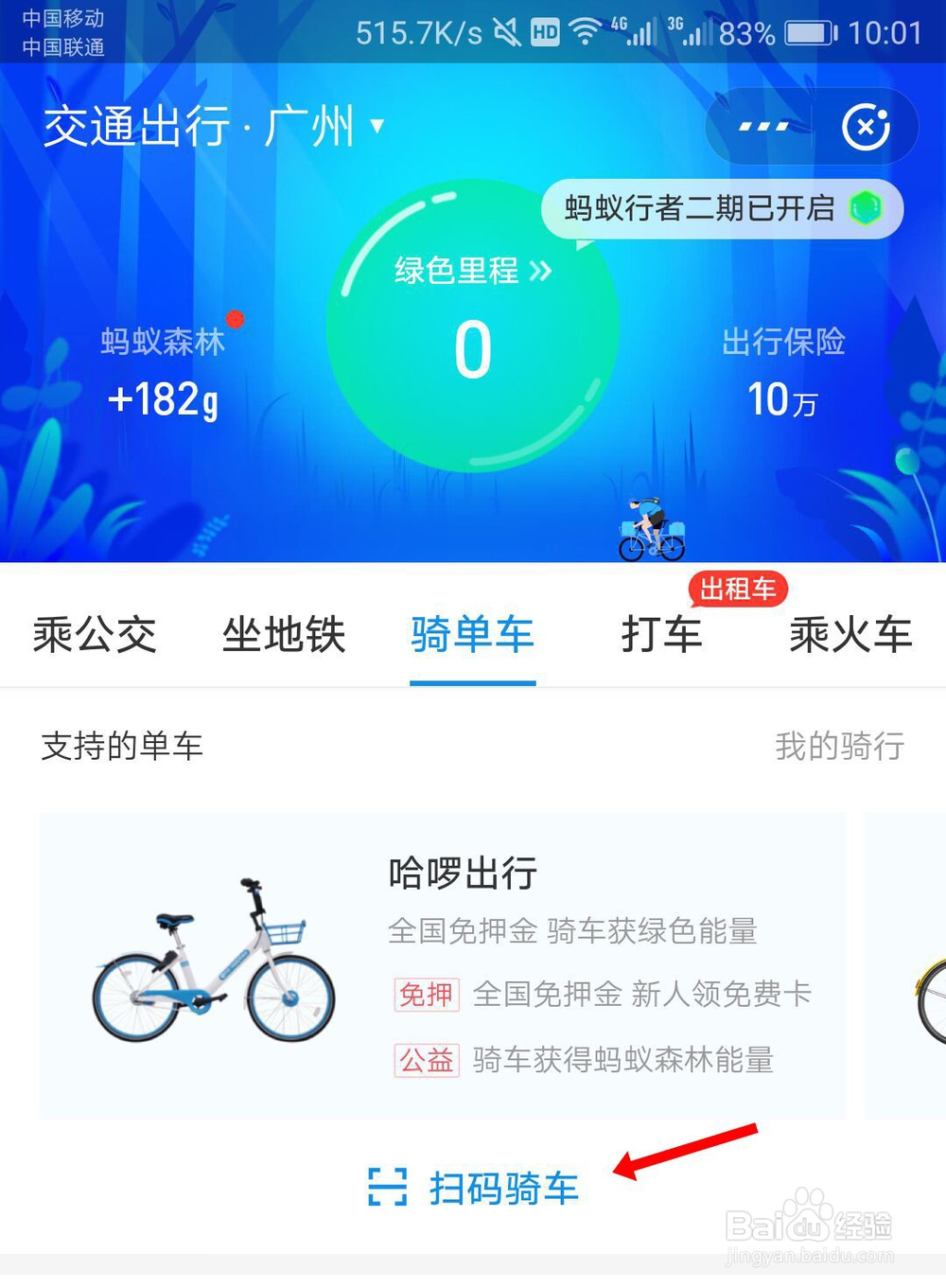Tap the cycling rider illustration icon
This screenshot has width=946, height=1288.
point(650,524)
